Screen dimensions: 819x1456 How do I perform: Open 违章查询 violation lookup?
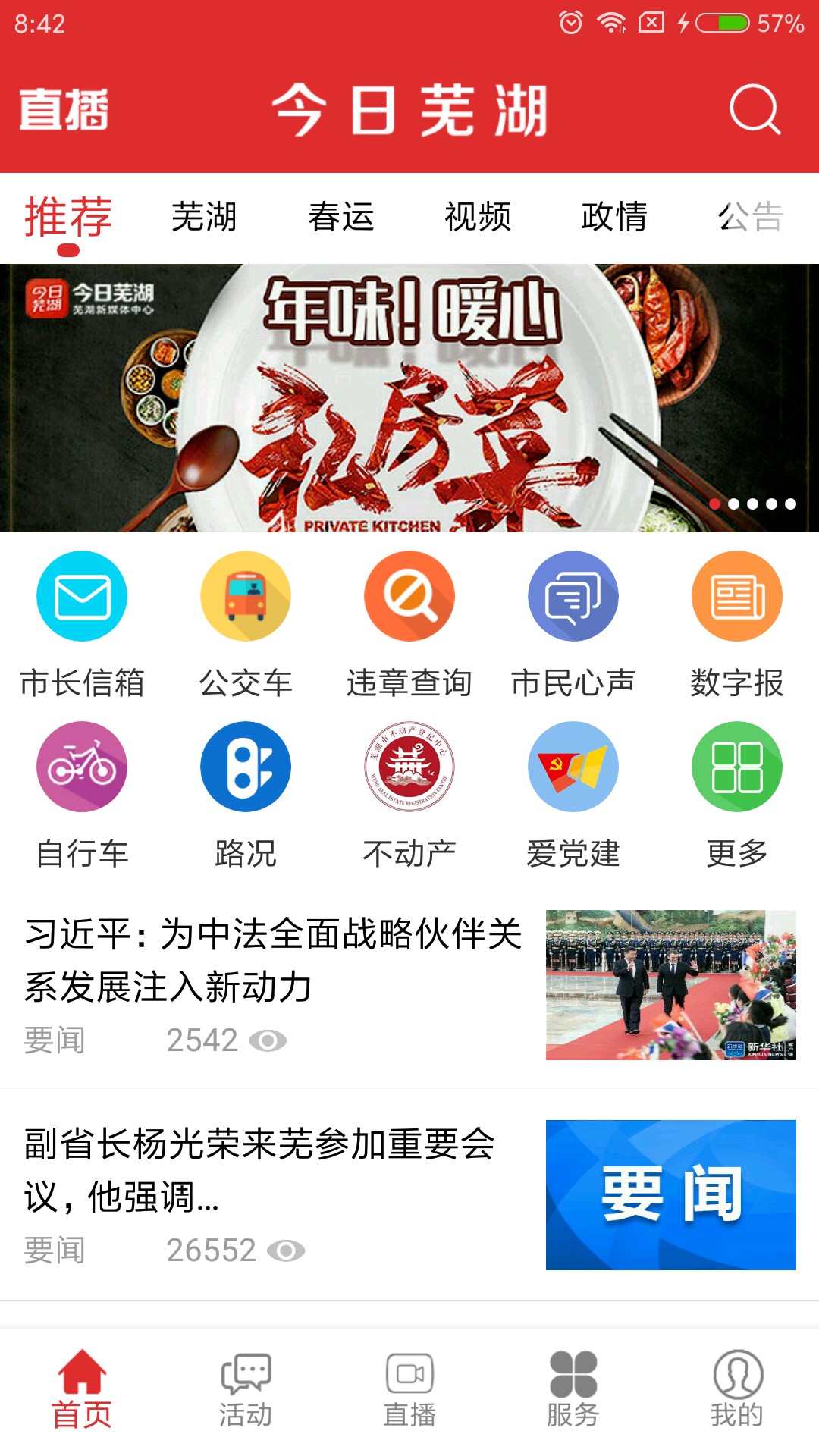tap(409, 623)
